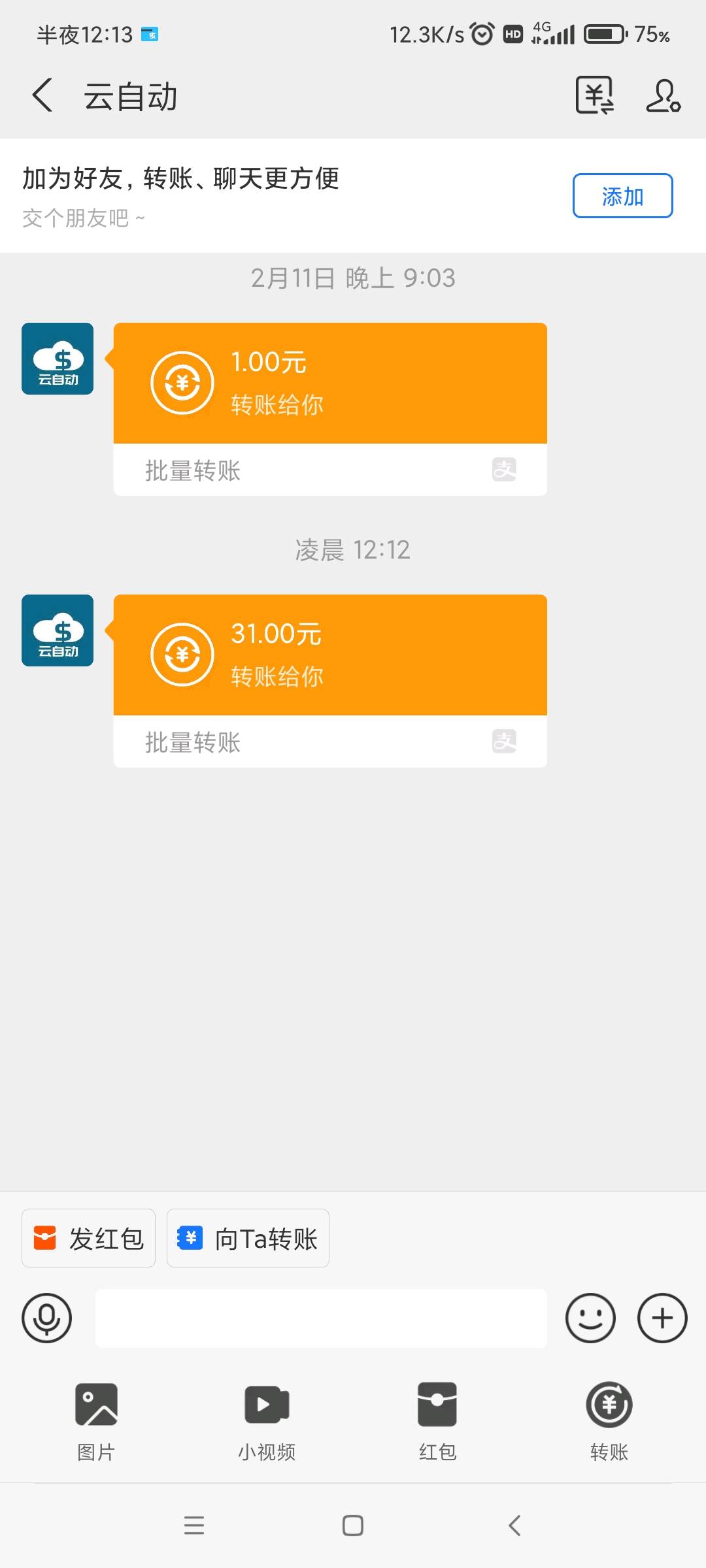This screenshot has width=706, height=1568.
Task: Open the emoji picker
Action: click(590, 1318)
